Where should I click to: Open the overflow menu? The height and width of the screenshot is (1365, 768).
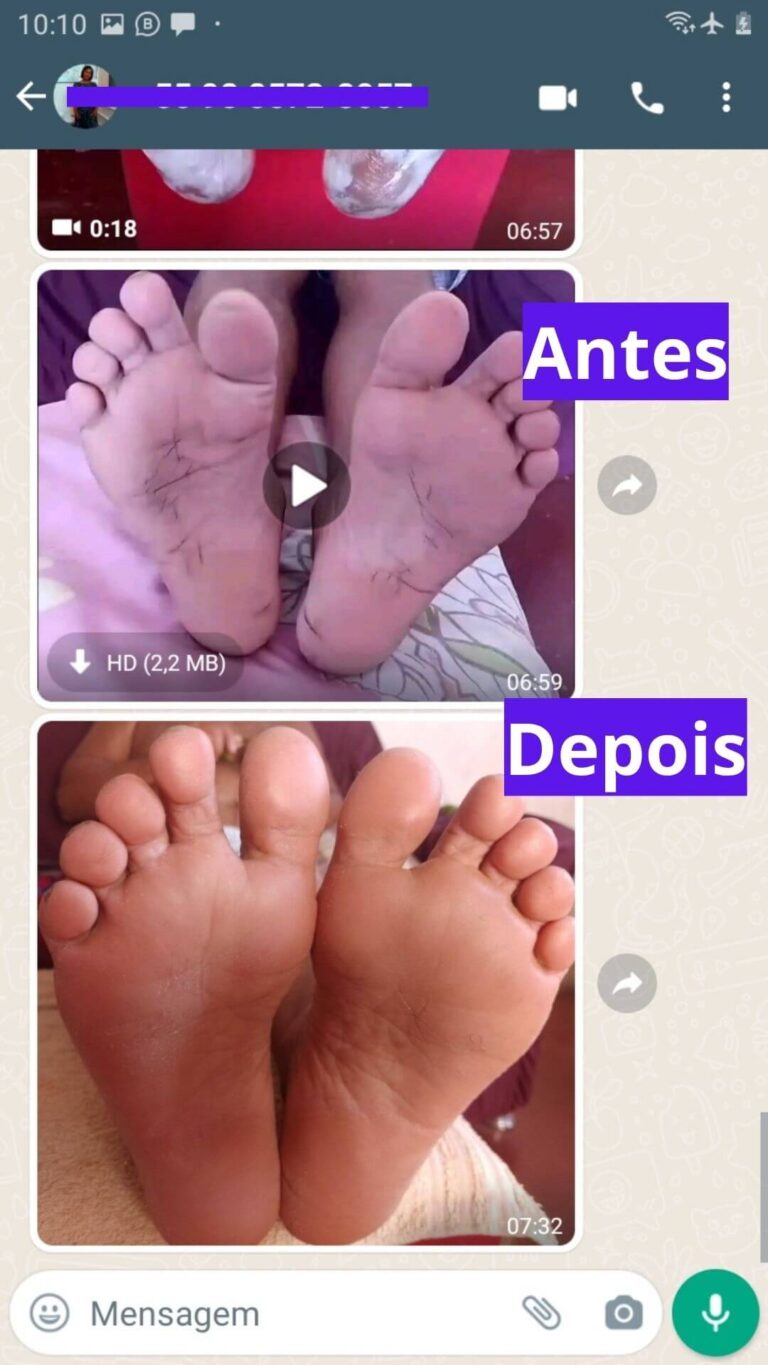click(x=726, y=97)
